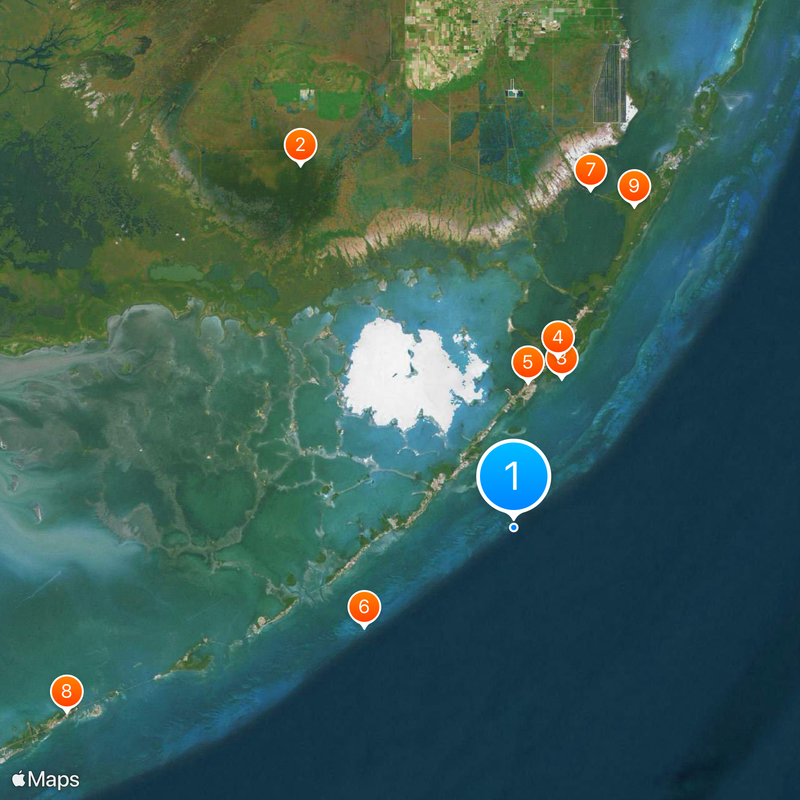
Task: Select map pin number 5
Action: tap(527, 362)
